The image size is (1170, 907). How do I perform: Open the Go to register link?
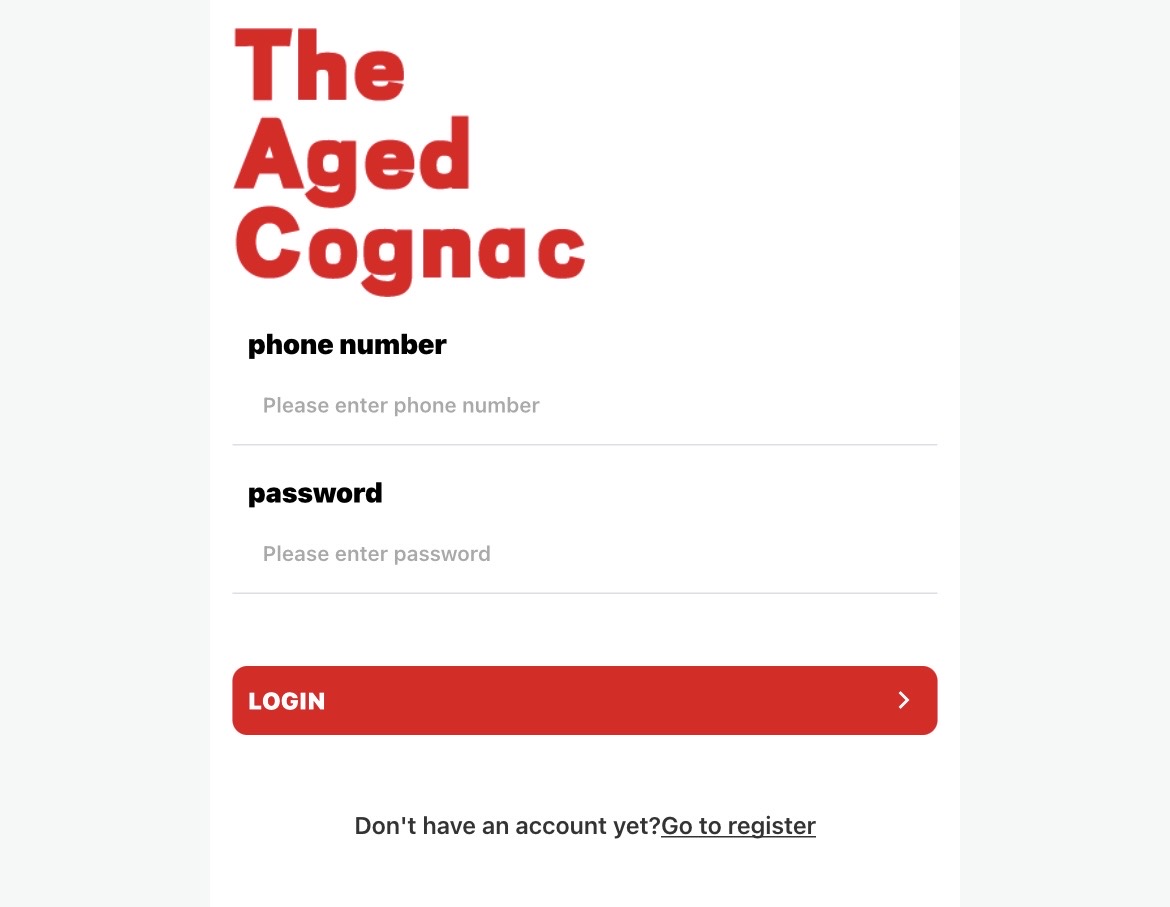click(738, 826)
